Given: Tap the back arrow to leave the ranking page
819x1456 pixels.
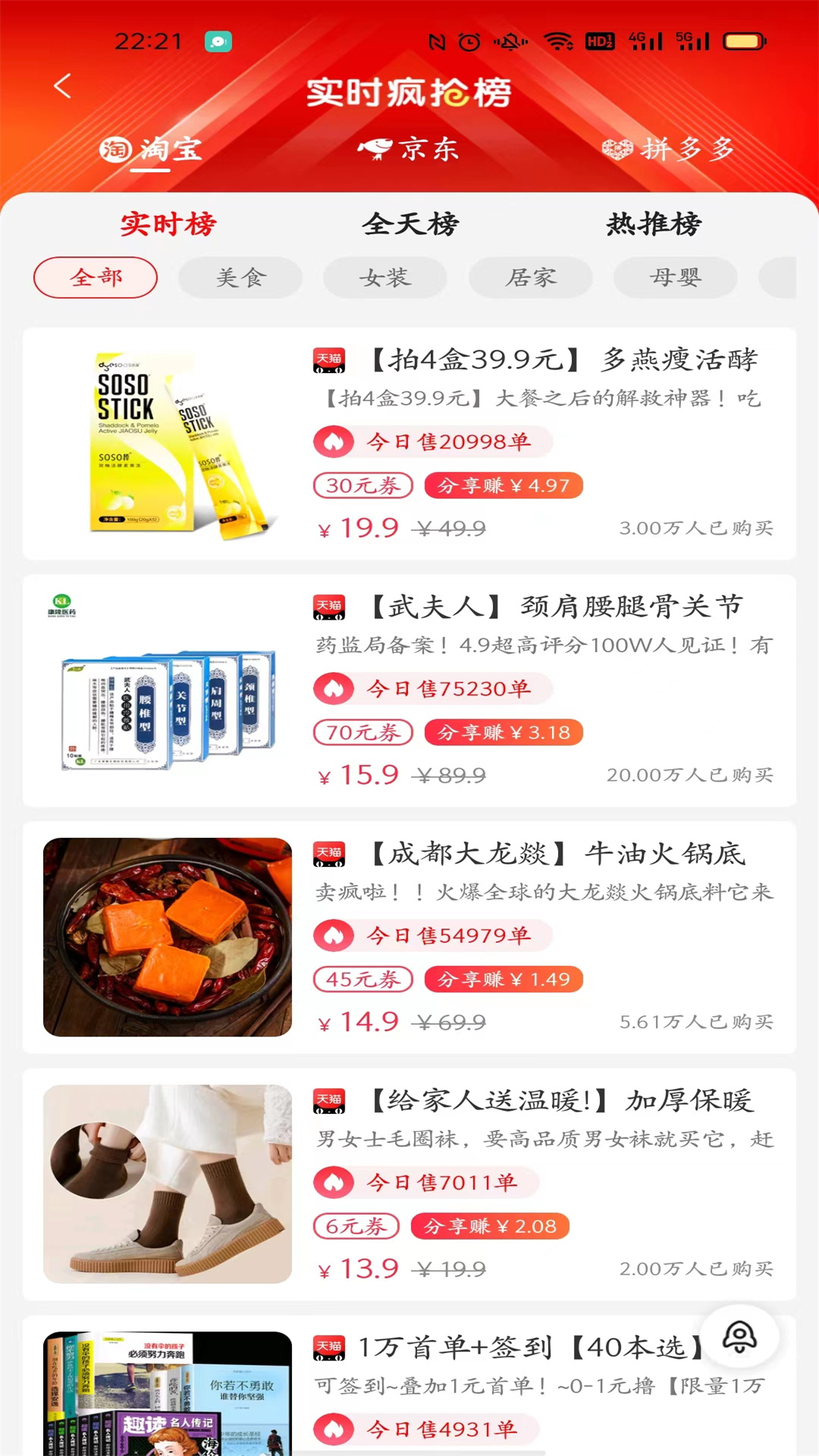Looking at the screenshot, I should coord(64,87).
